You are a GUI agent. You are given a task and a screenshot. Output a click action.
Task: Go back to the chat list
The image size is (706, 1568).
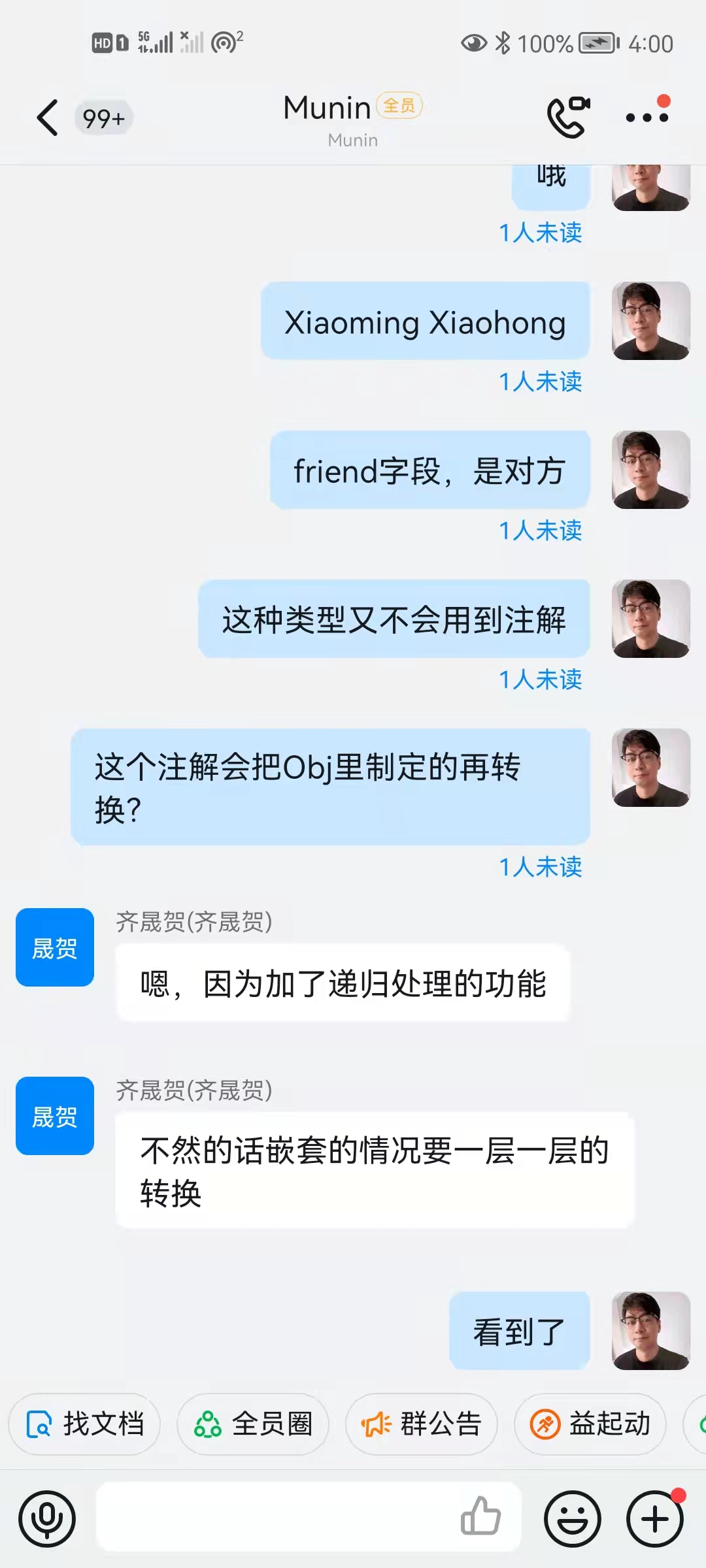click(47, 118)
